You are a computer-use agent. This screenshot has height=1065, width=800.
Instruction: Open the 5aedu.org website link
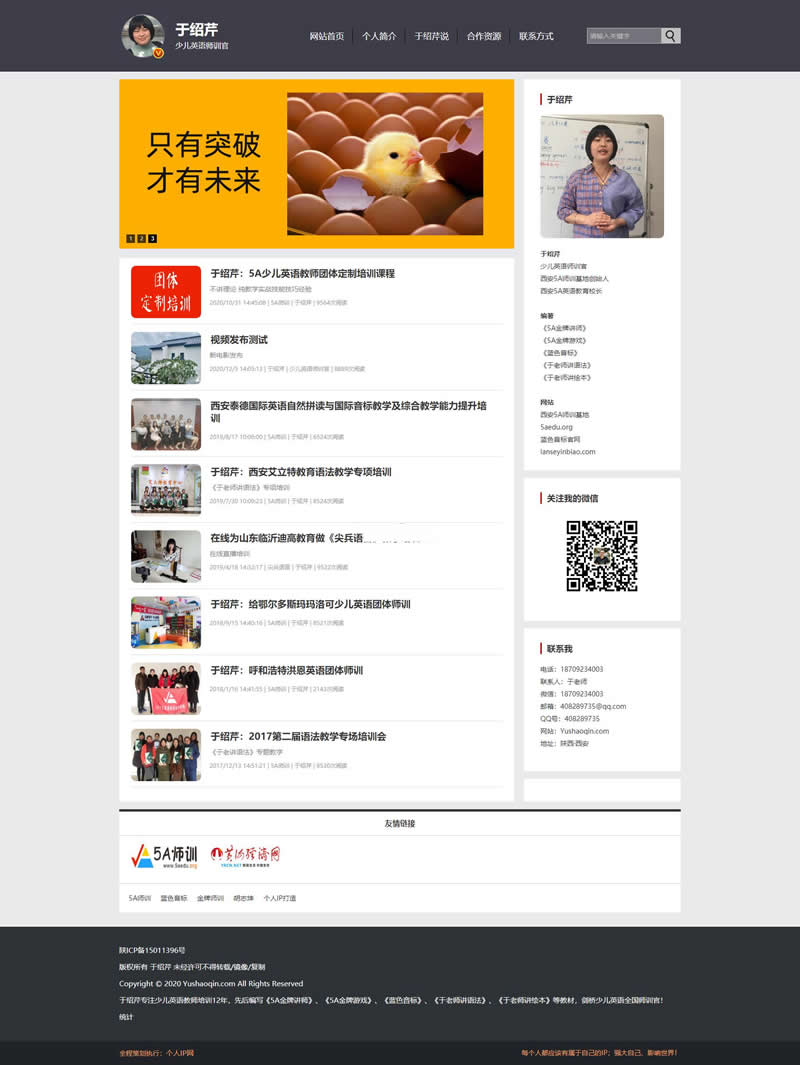pyautogui.click(x=556, y=427)
